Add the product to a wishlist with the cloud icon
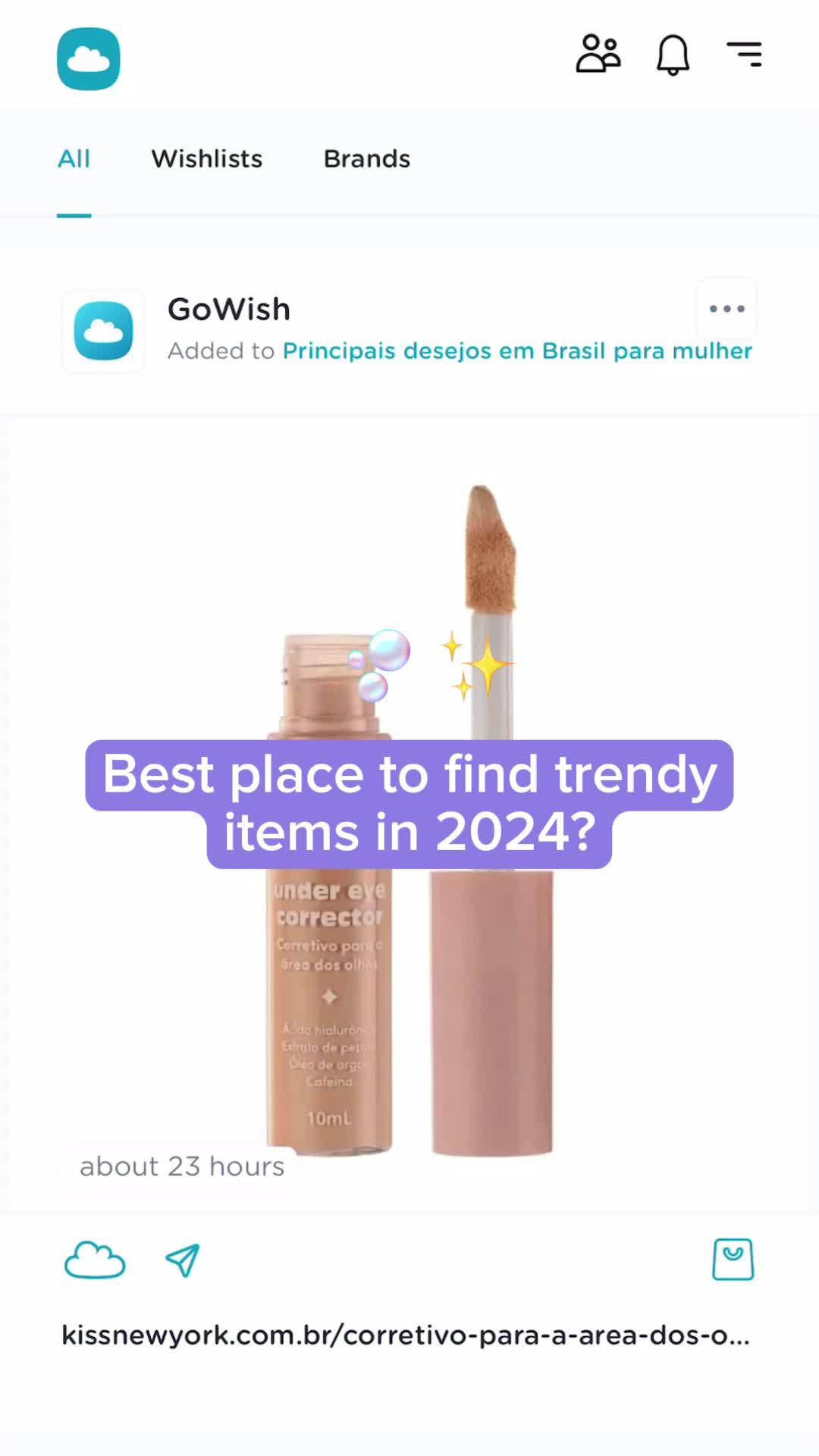This screenshot has height=1456, width=819. point(95,1260)
